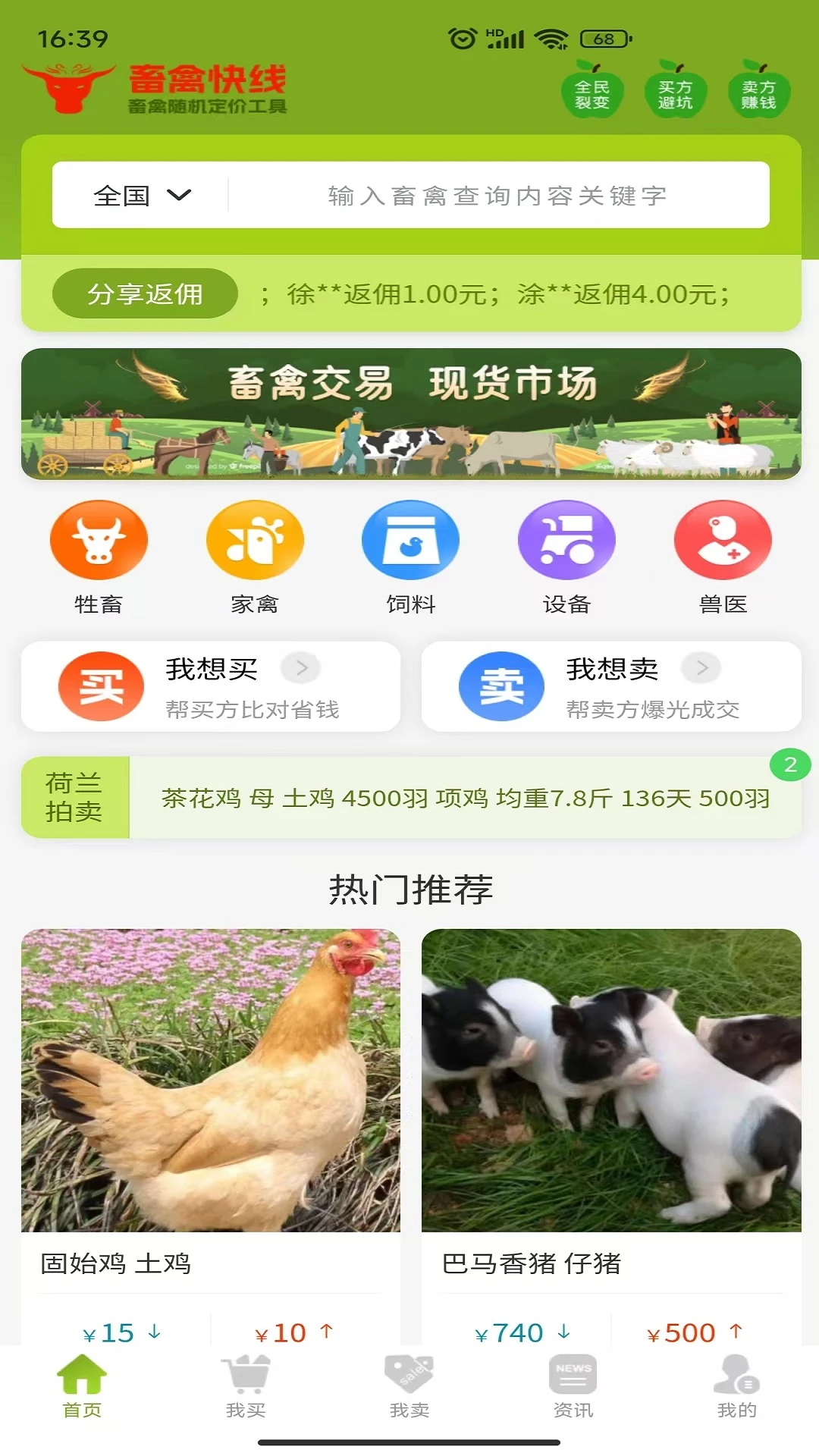The width and height of the screenshot is (819, 1456).
Task: Select the 设备 (equipment) category icon
Action: [x=565, y=540]
